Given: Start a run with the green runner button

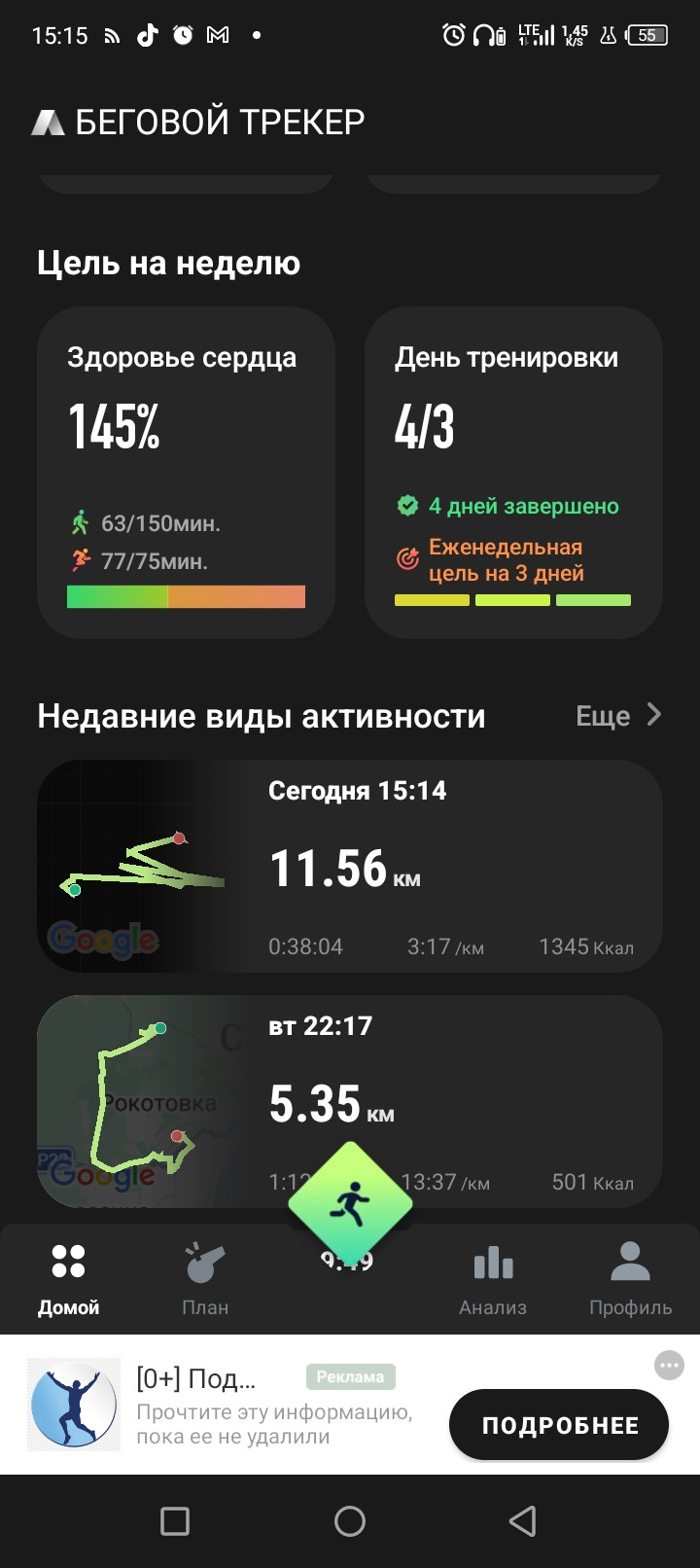Looking at the screenshot, I should click(x=350, y=1204).
